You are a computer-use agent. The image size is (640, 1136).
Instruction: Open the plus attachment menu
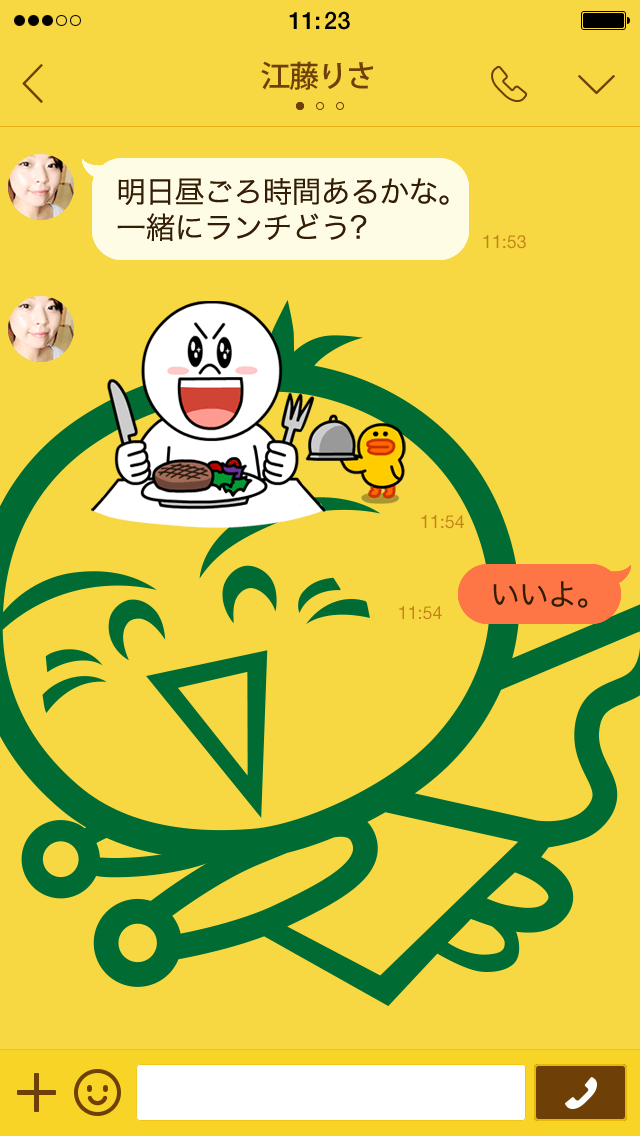coord(36,1093)
